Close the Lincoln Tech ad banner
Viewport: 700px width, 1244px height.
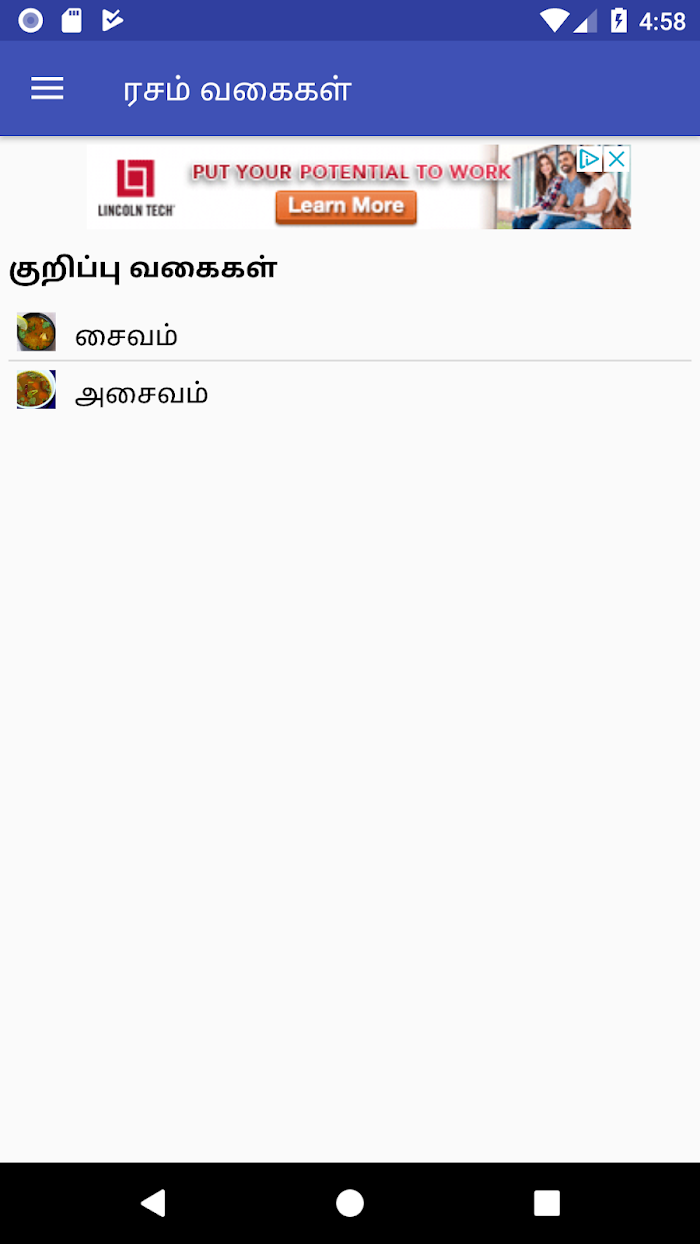(617, 158)
